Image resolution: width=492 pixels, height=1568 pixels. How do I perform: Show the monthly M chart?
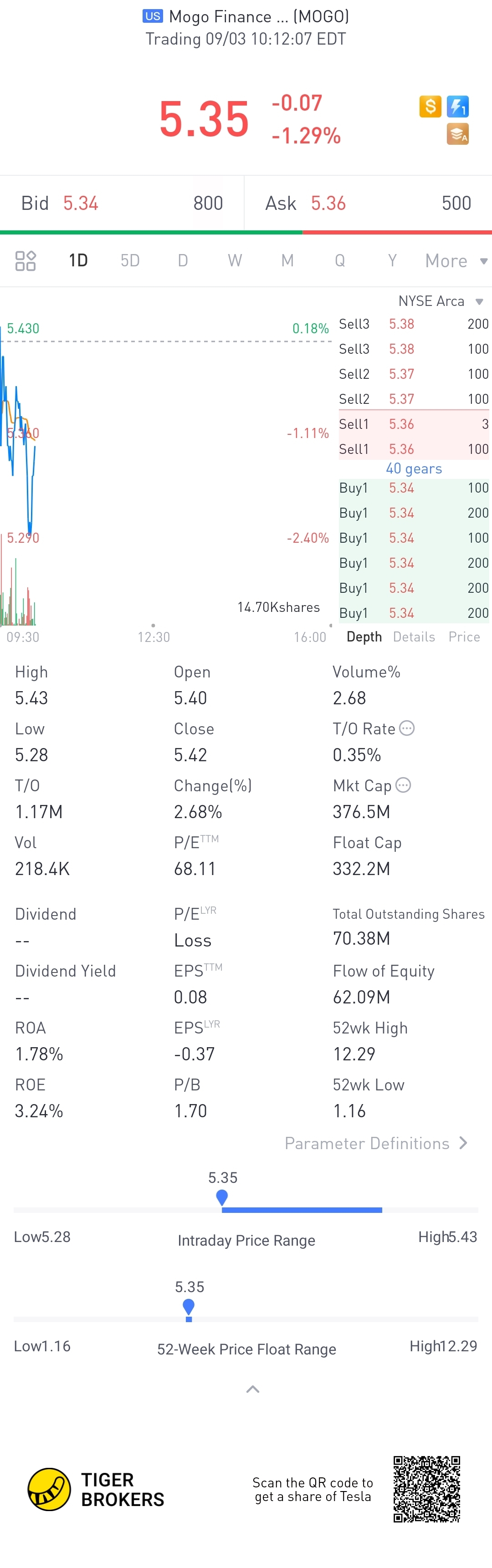pos(287,260)
